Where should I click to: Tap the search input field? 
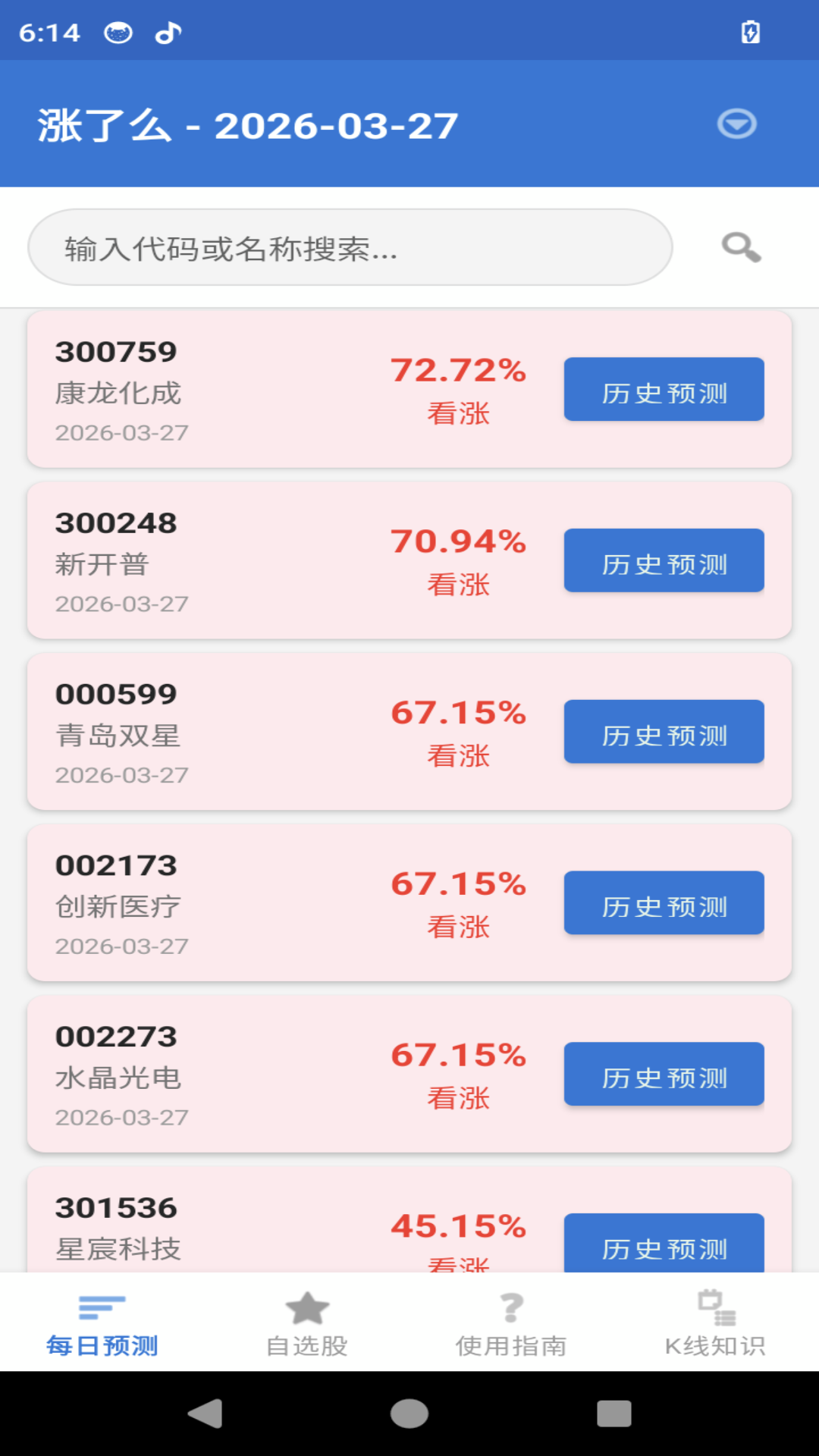point(349,246)
